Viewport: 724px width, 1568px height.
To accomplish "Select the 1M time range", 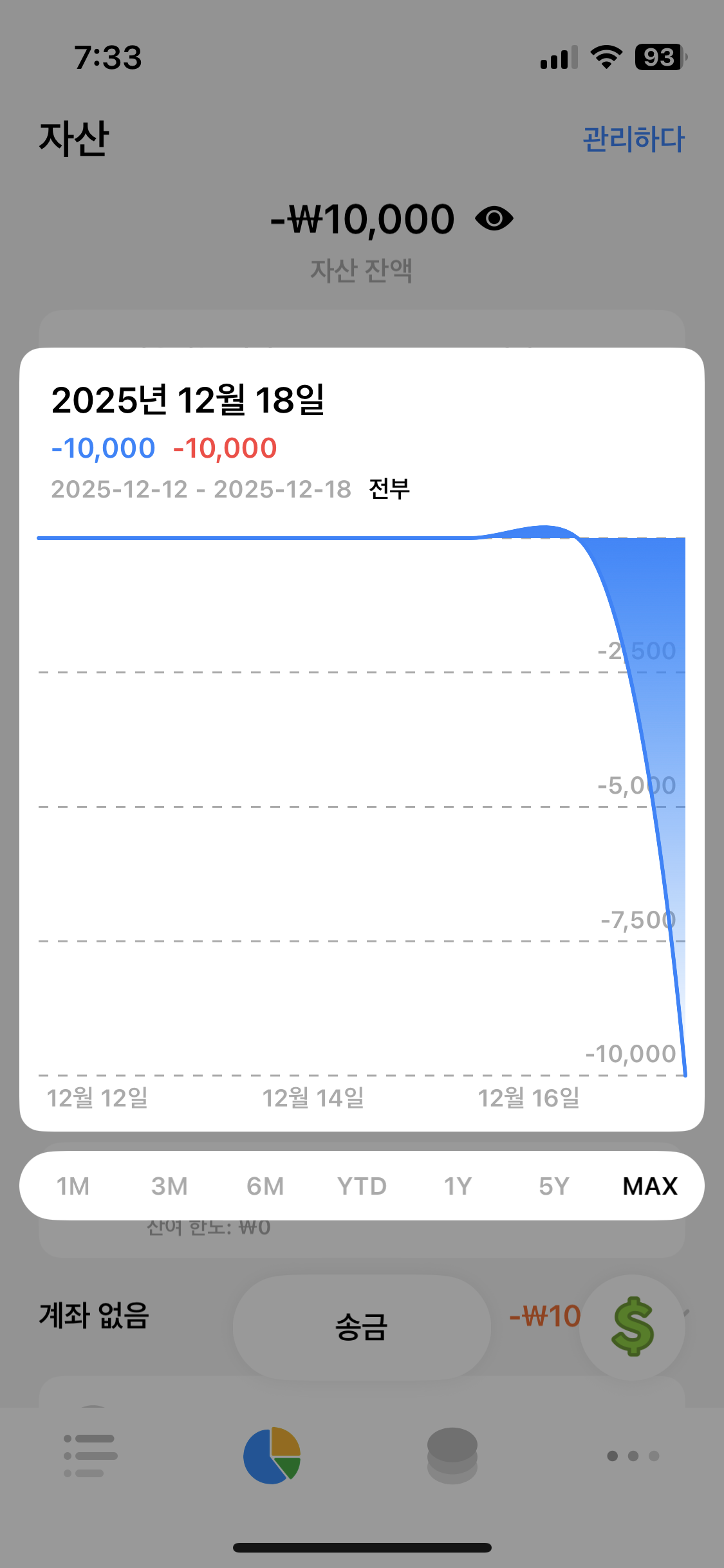I will point(73,1186).
